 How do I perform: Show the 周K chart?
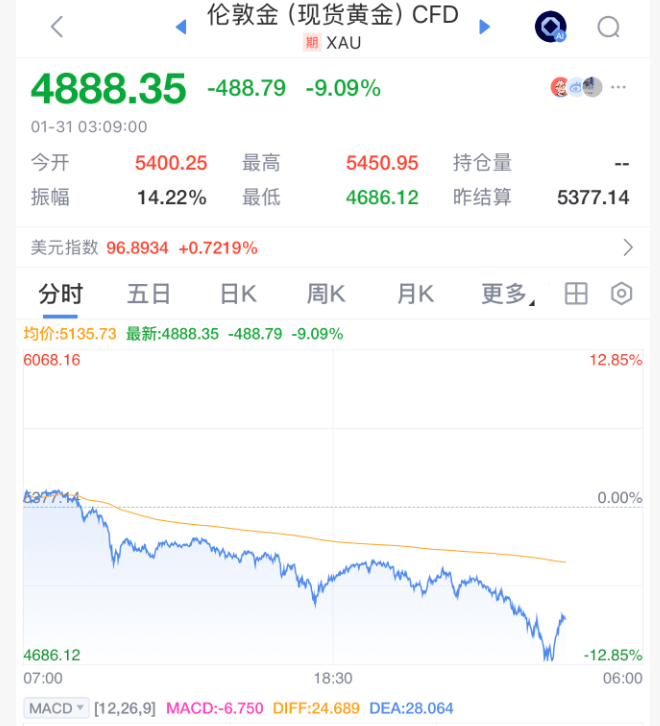326,294
